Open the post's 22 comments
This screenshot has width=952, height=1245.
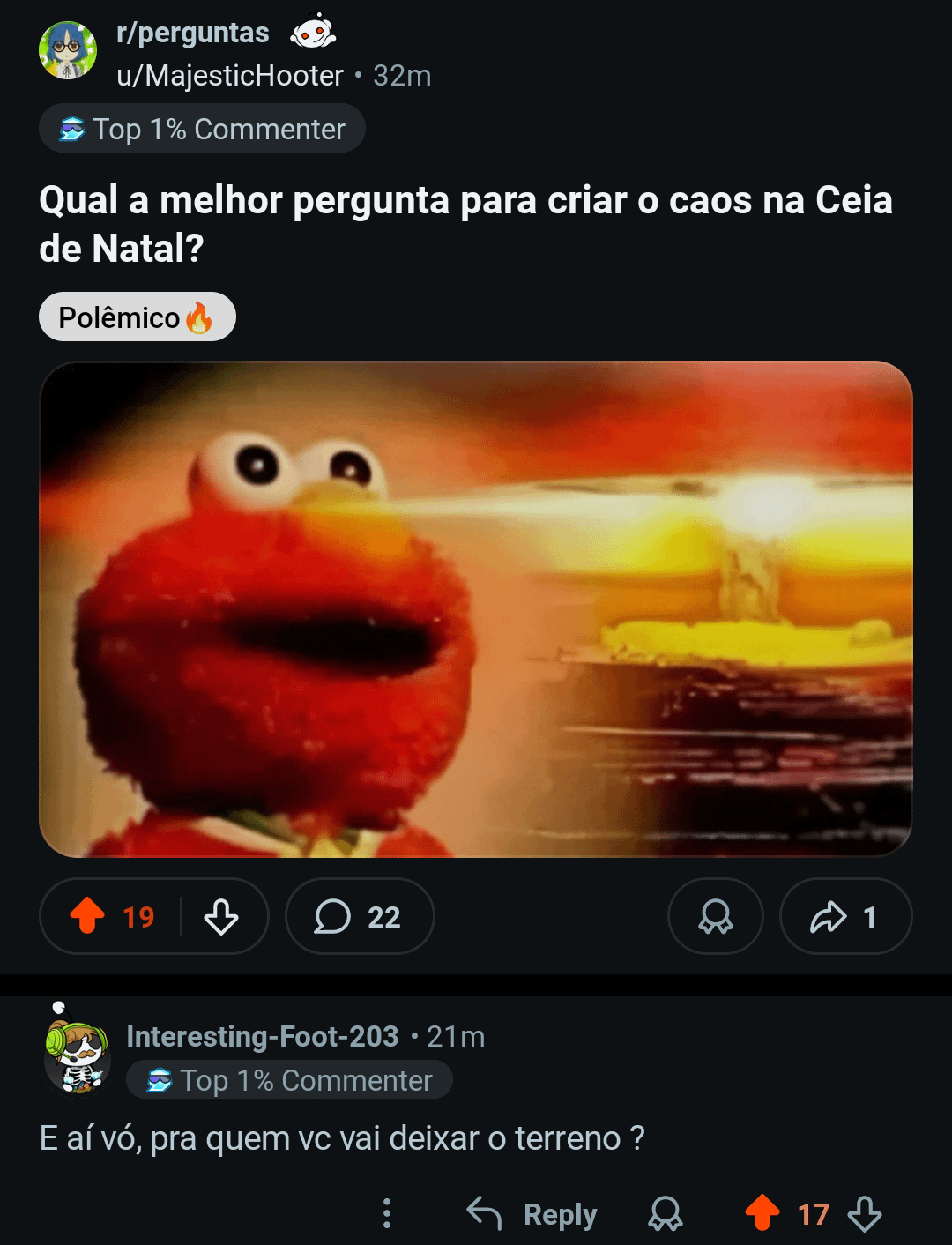359,917
